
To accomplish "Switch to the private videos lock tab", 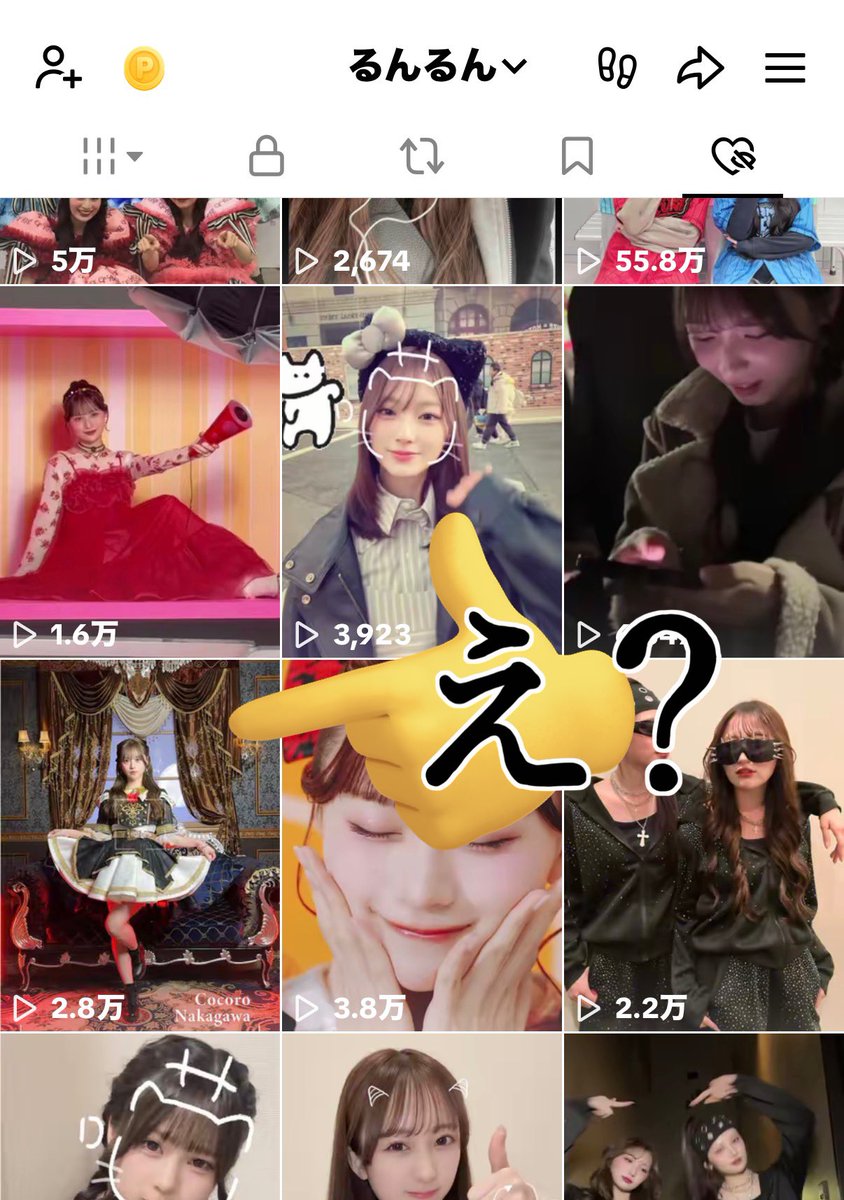I will 266,157.
